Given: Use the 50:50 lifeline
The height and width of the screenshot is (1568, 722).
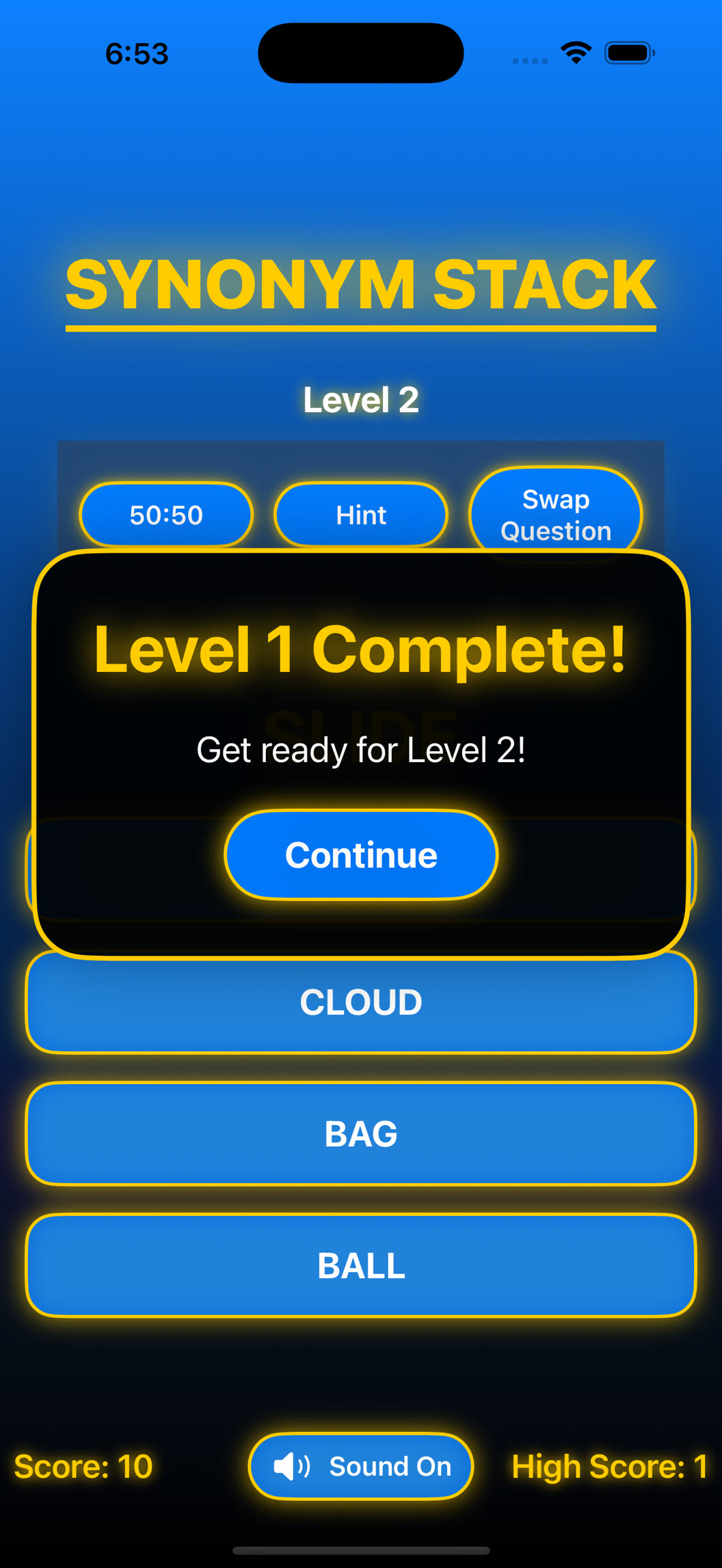Looking at the screenshot, I should 166,515.
